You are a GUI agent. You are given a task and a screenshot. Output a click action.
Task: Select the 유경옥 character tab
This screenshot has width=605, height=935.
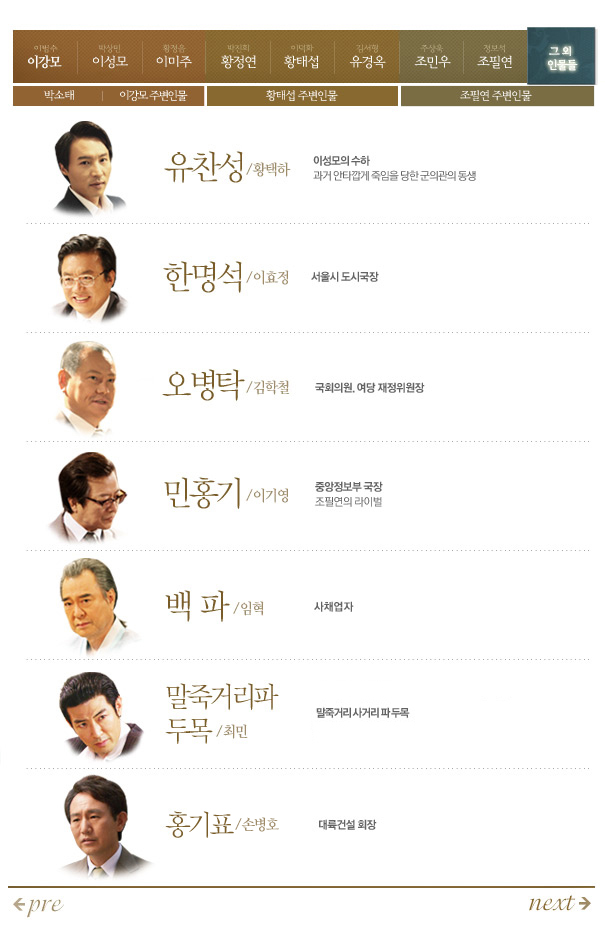[x=367, y=56]
